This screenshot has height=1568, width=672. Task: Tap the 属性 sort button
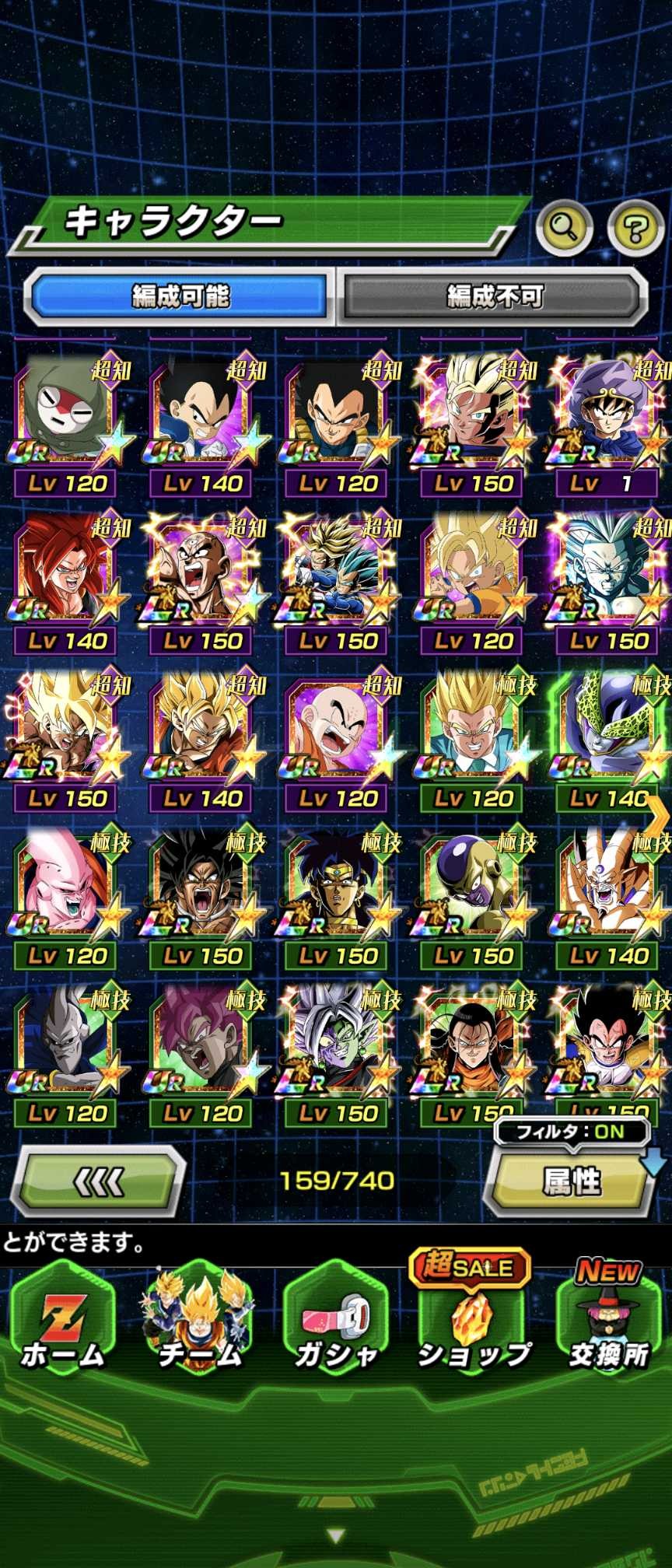pos(572,1183)
